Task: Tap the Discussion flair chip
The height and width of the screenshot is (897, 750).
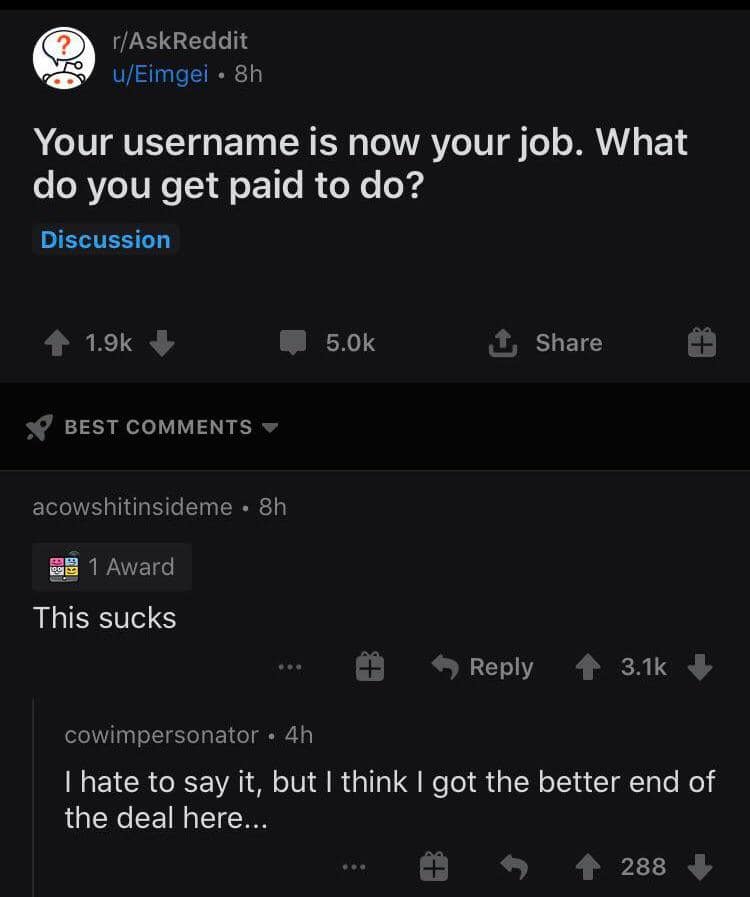Action: tap(105, 240)
